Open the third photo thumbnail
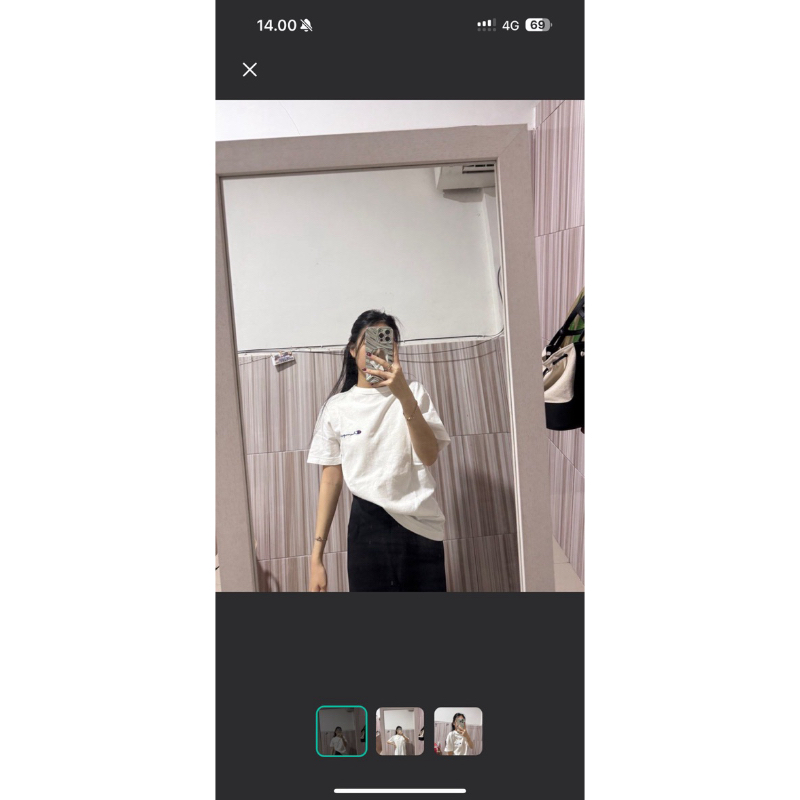This screenshot has width=800, height=800. 458,731
